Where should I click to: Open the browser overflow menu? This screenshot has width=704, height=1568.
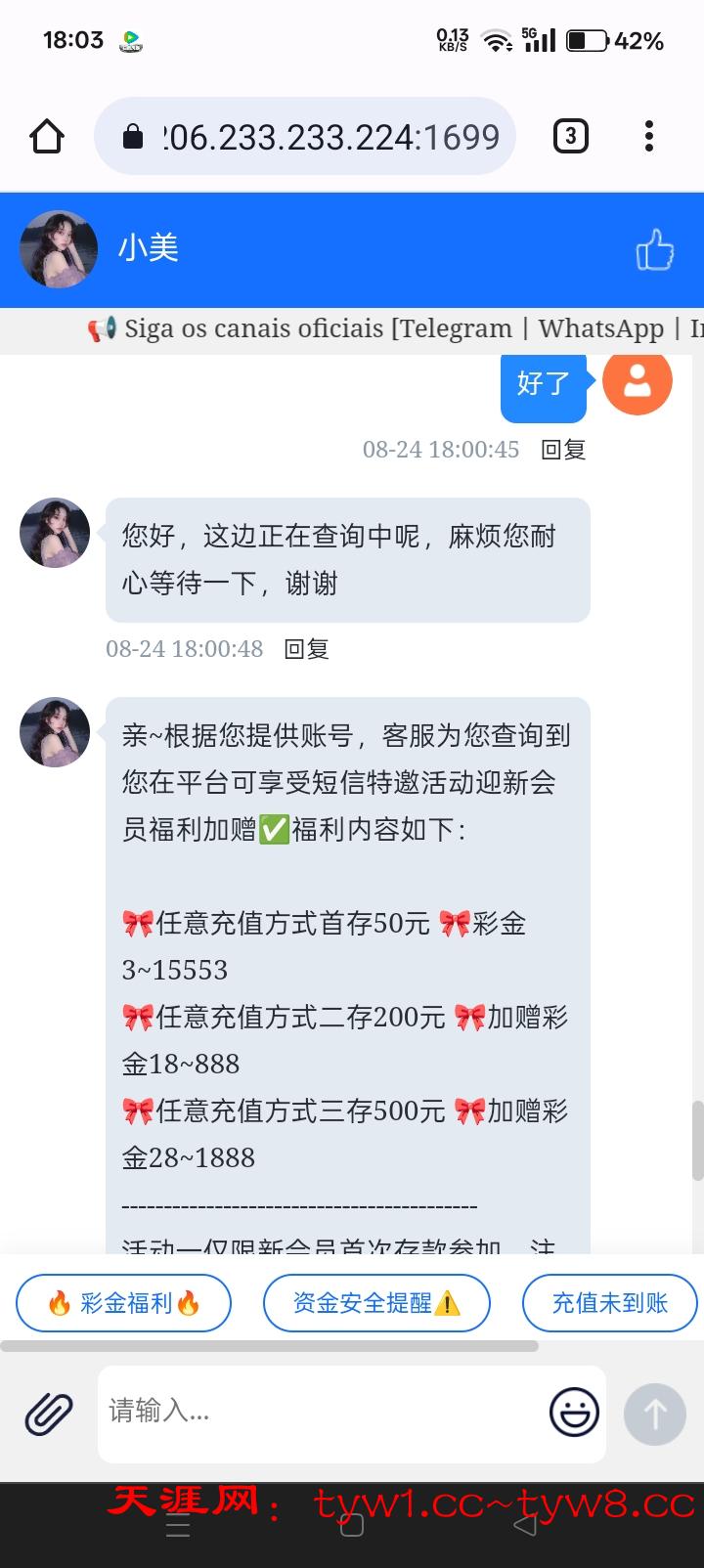pos(649,136)
